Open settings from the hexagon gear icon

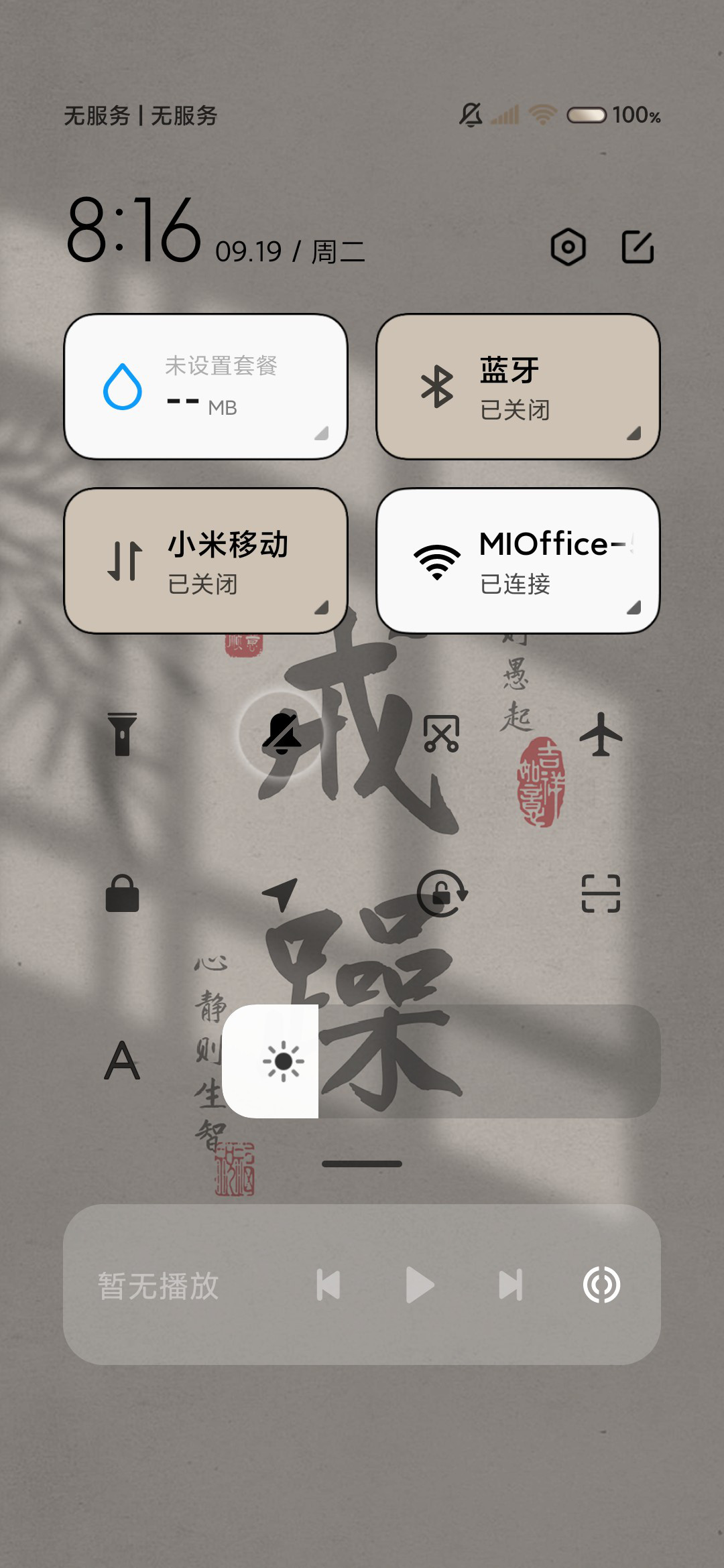(x=568, y=247)
